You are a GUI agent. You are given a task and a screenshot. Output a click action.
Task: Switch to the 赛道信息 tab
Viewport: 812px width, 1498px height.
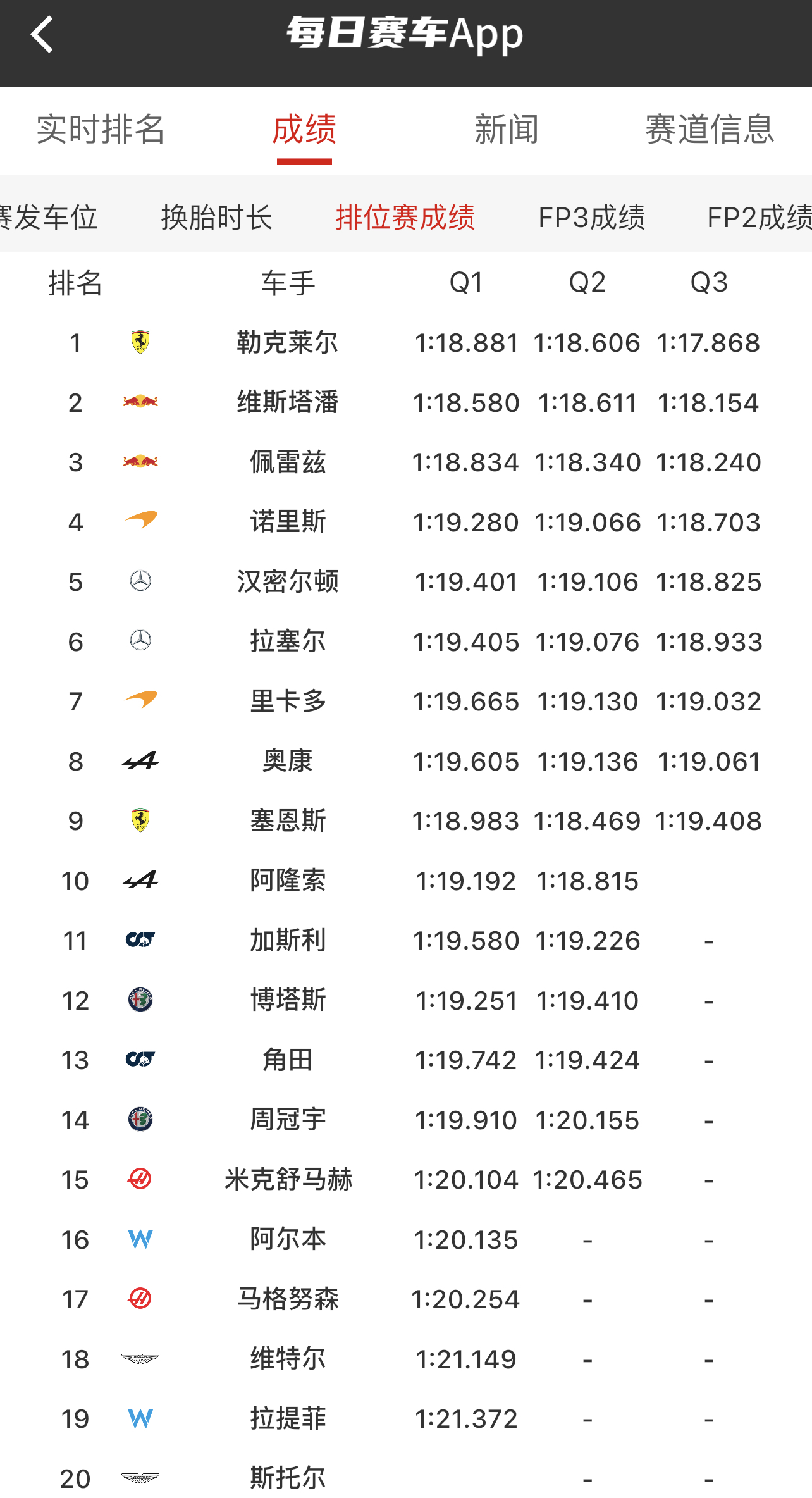click(x=710, y=130)
